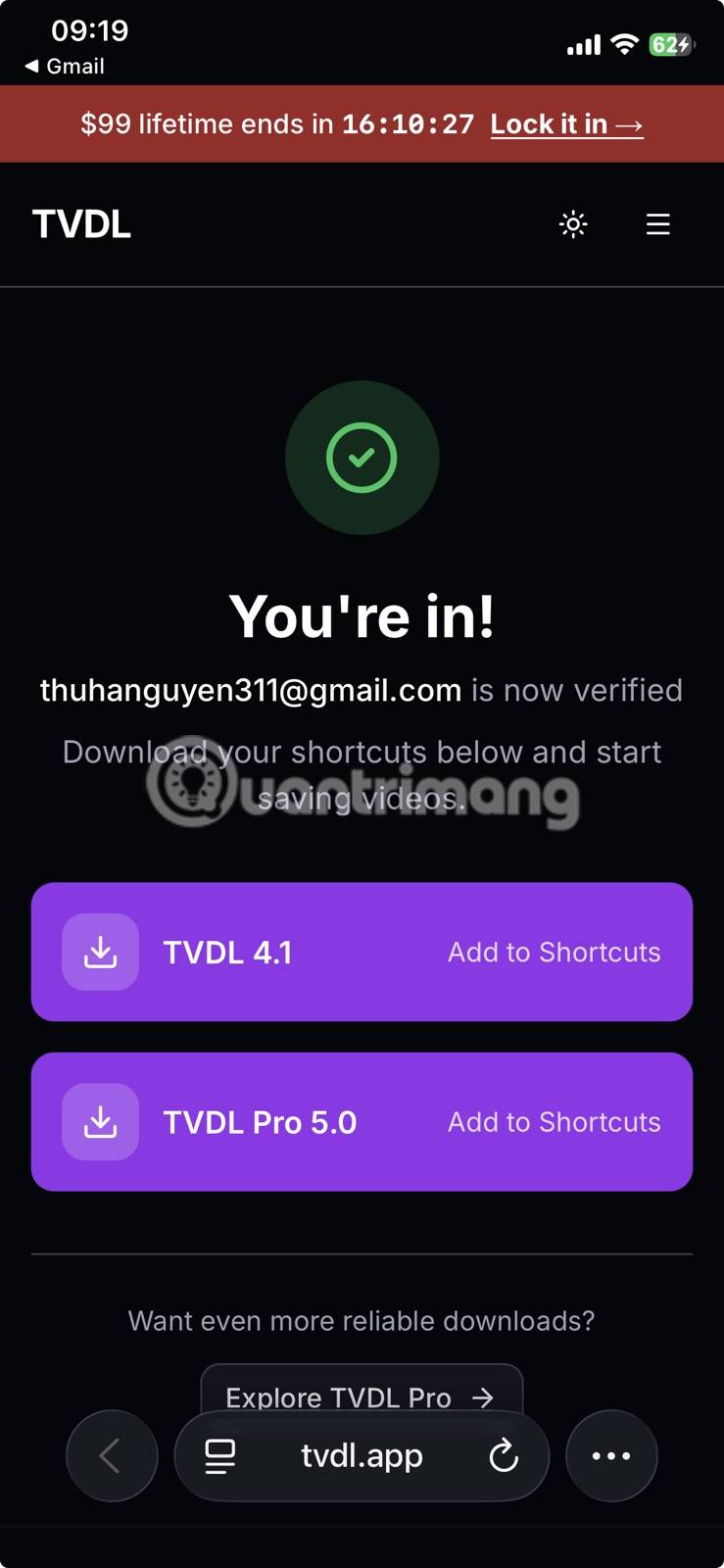Tap the Lock it in lifetime offer link
This screenshot has width=724, height=1568.
click(x=566, y=124)
